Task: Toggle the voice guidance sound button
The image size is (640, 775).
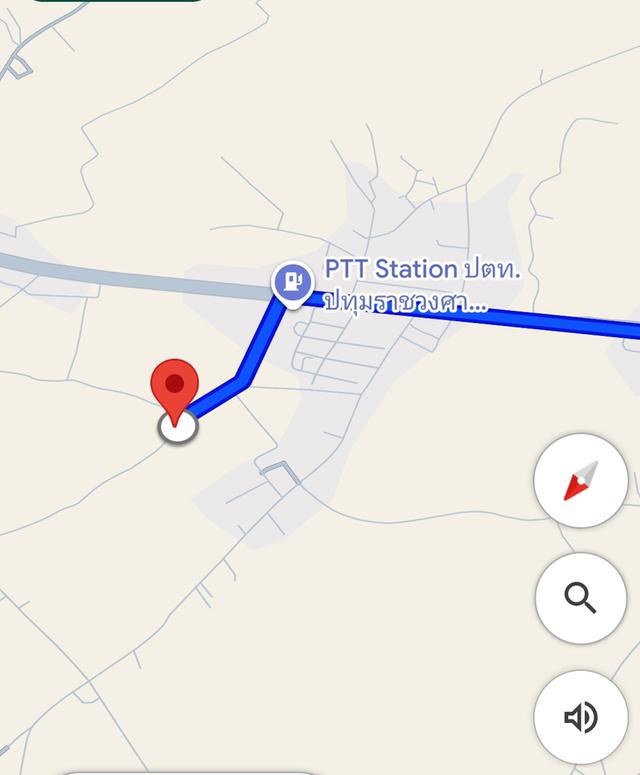Action: tap(581, 717)
